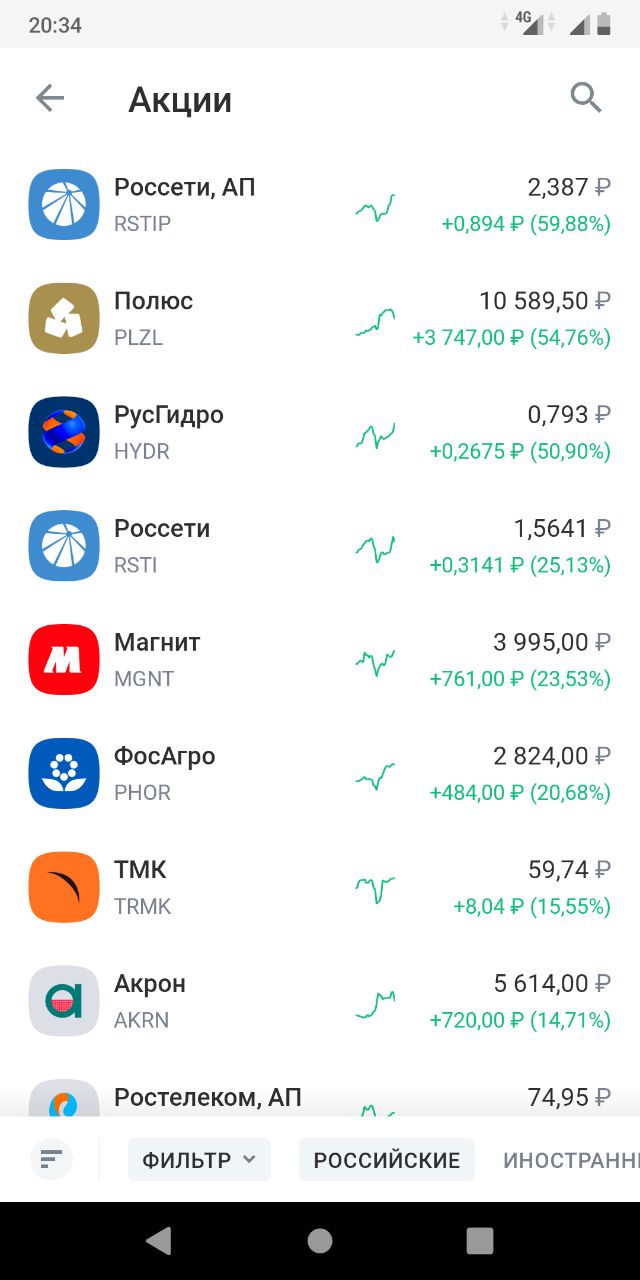
Task: Go back using the top arrow
Action: pyautogui.click(x=50, y=98)
